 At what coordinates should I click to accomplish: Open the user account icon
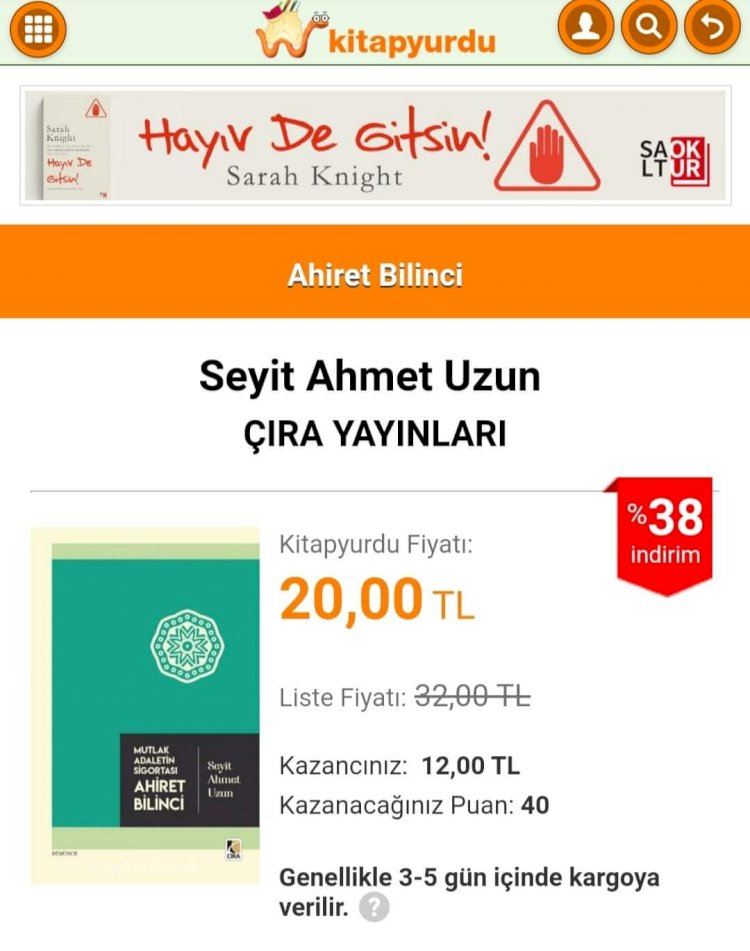point(586,27)
